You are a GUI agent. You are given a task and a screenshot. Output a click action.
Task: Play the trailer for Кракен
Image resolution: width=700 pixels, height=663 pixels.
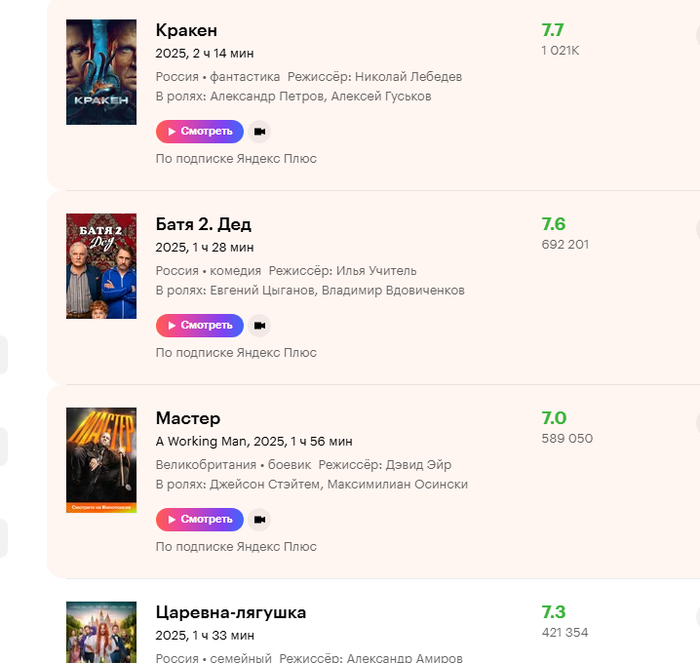click(x=260, y=131)
